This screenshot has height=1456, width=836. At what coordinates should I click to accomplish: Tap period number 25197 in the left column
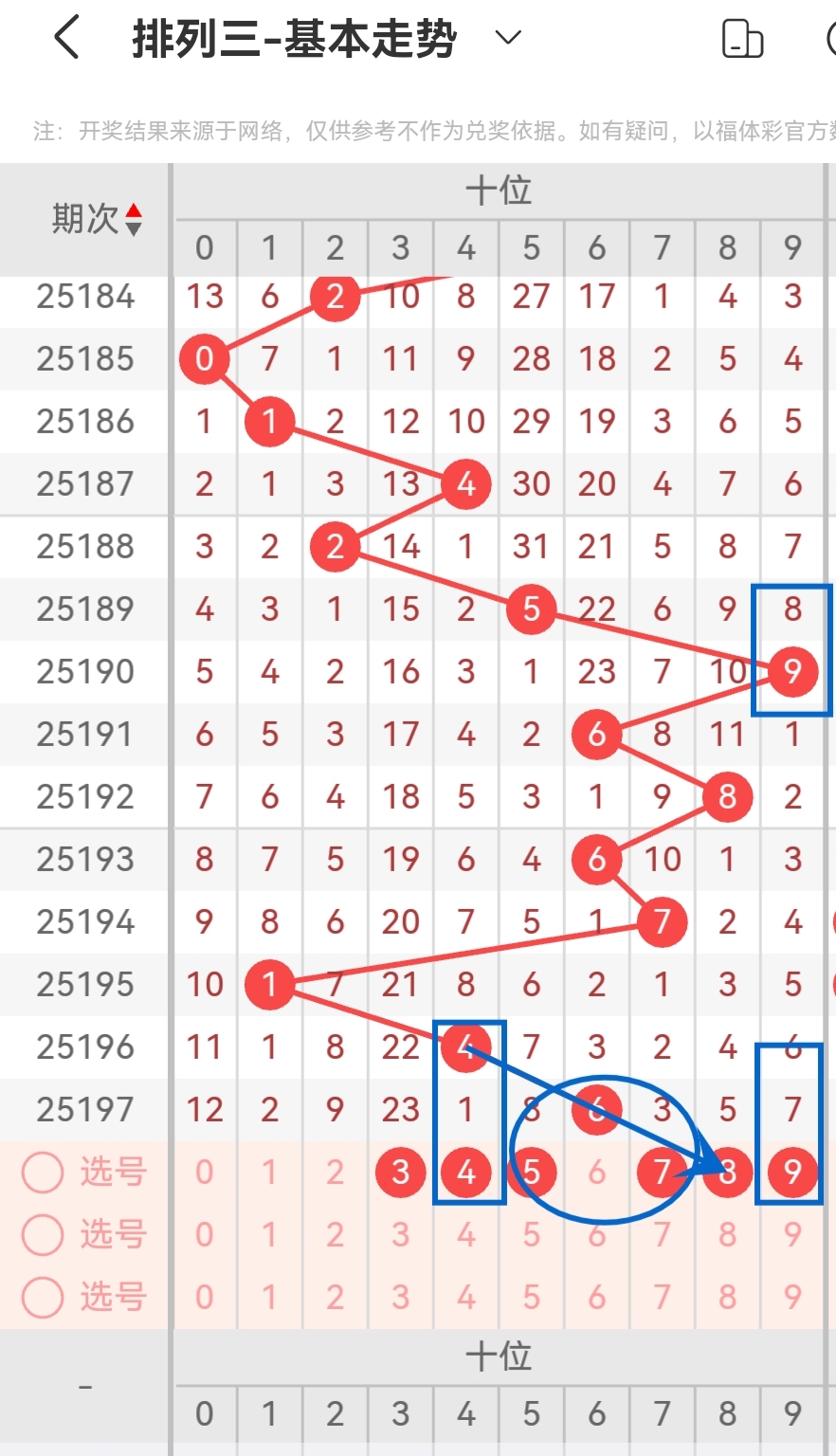[x=83, y=1109]
